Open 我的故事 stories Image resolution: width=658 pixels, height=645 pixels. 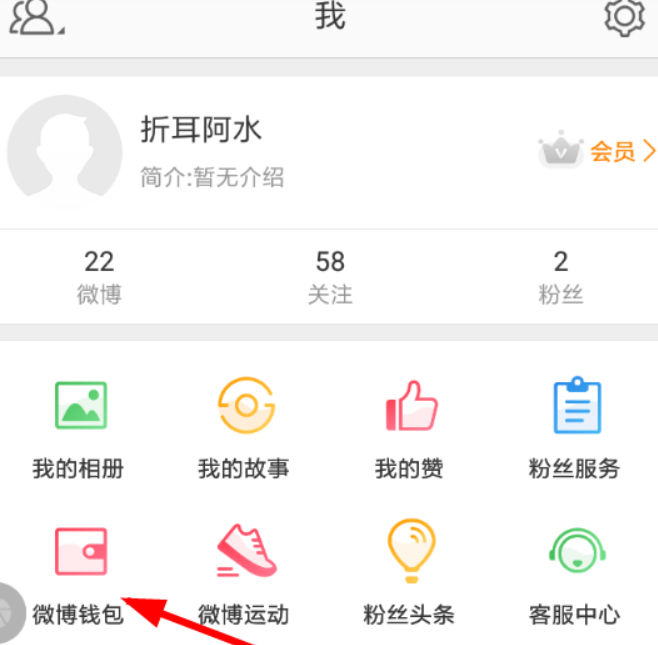(245, 427)
